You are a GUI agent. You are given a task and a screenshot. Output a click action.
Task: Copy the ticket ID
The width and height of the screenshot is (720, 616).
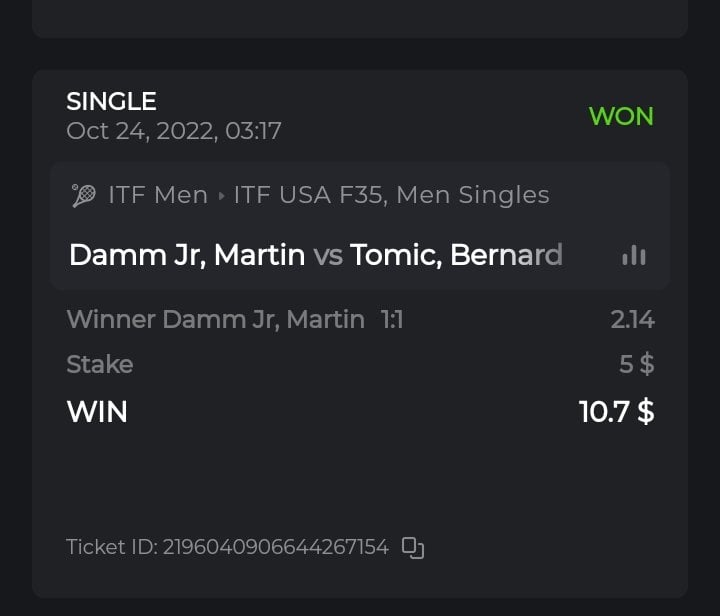click(413, 547)
